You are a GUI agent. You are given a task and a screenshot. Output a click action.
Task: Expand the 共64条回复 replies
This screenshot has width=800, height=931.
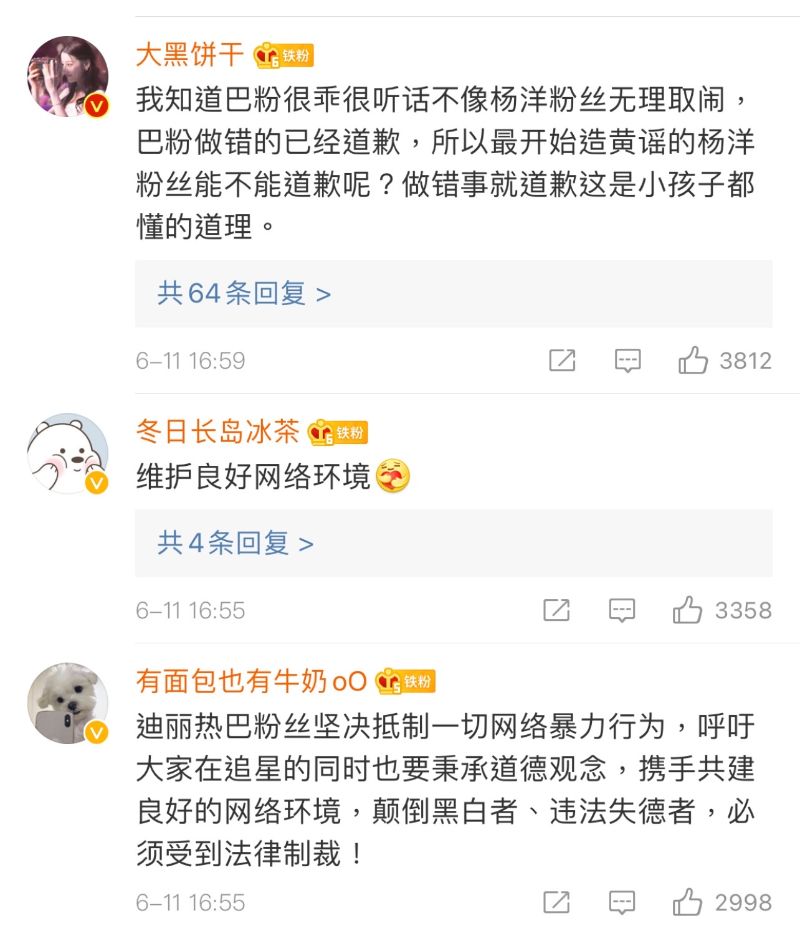click(244, 294)
